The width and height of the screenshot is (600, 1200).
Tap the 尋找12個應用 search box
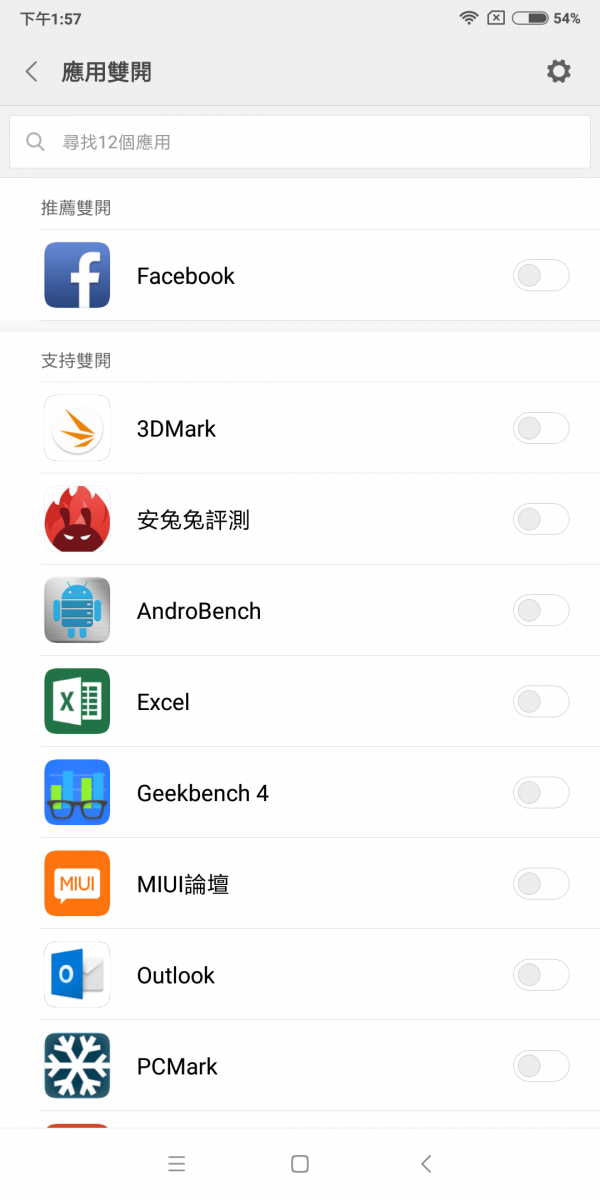coord(300,142)
